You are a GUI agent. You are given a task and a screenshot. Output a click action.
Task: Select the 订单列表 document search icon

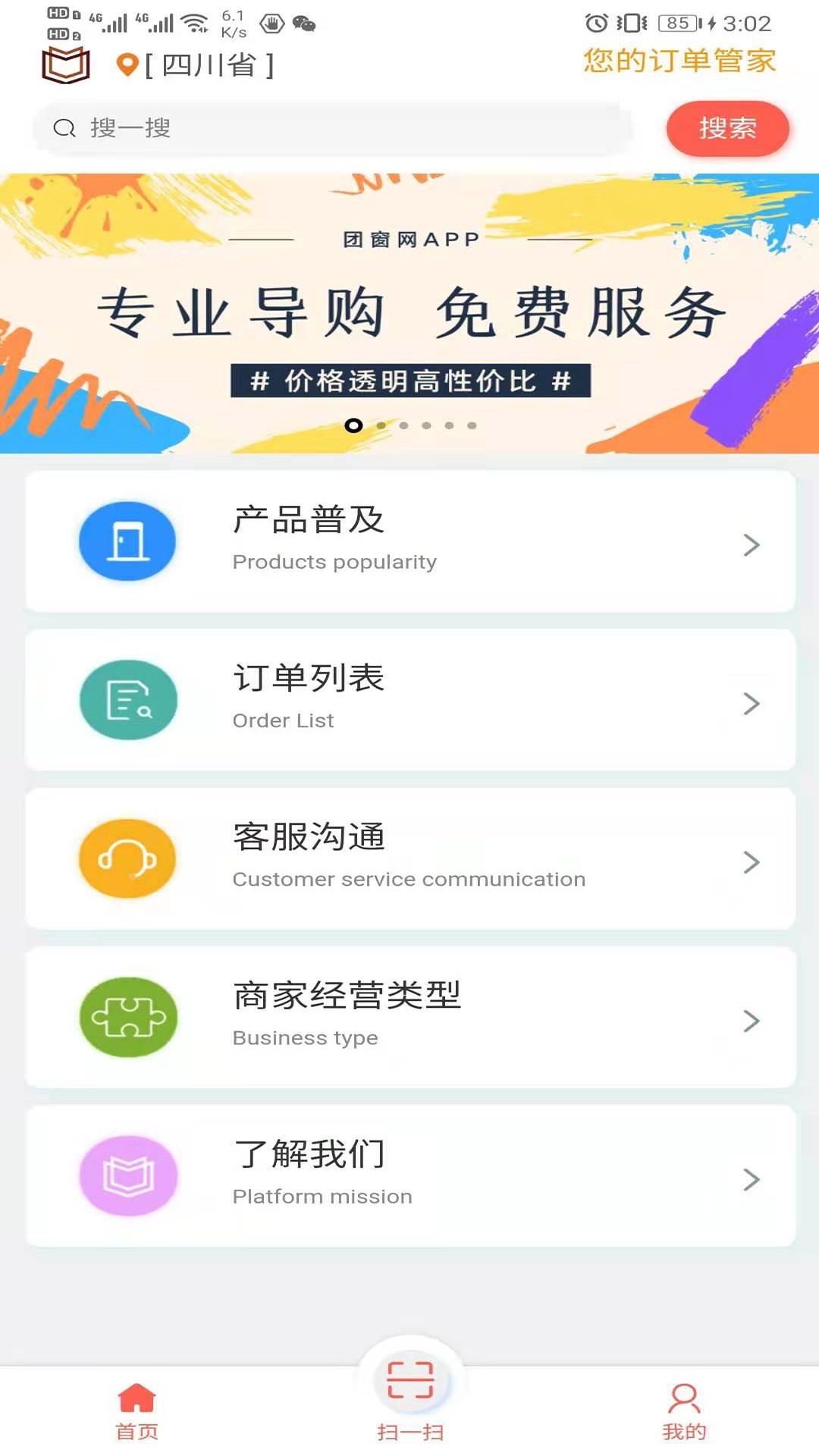coord(127,699)
